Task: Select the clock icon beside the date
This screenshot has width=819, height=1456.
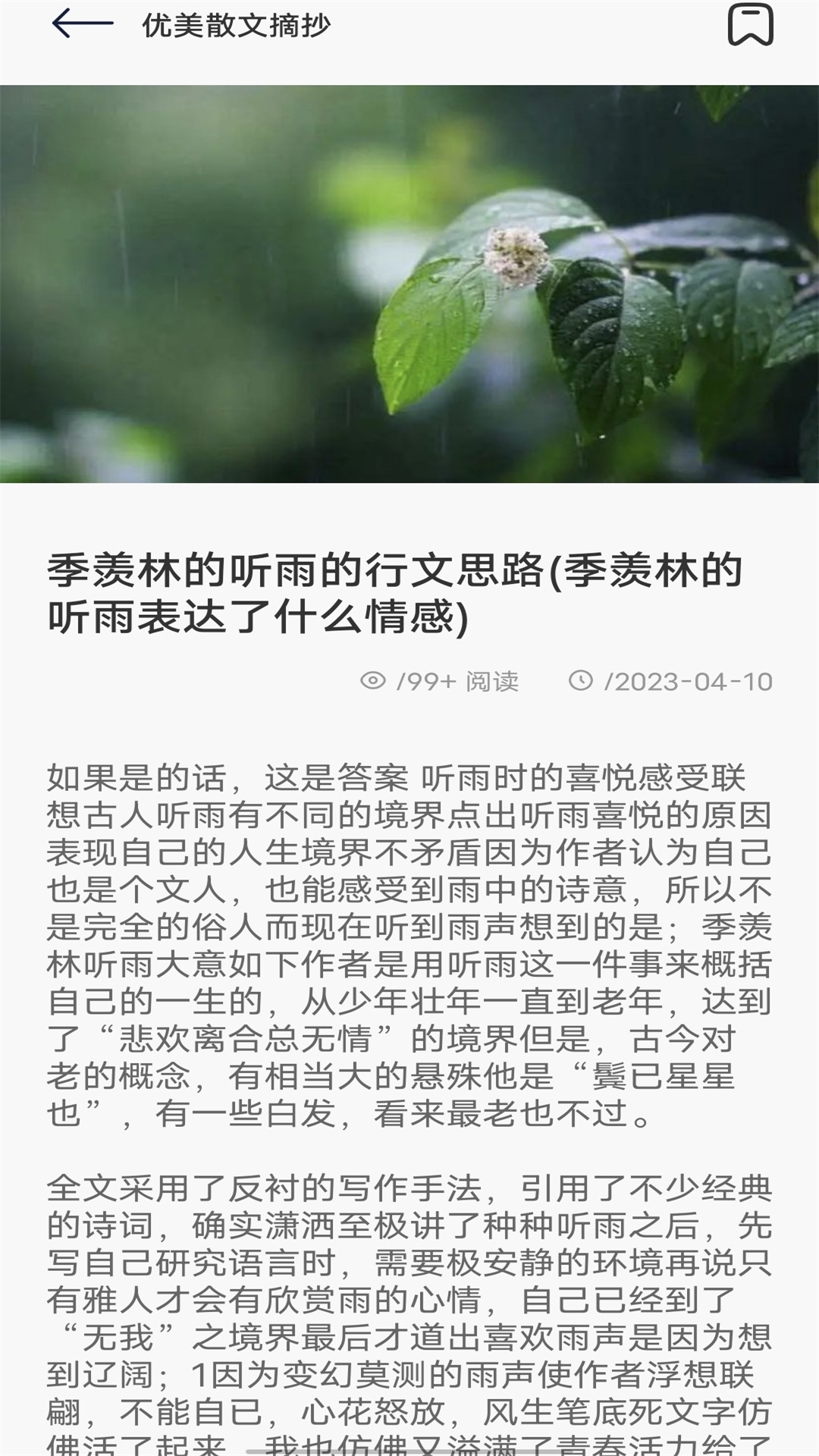Action: (x=581, y=682)
